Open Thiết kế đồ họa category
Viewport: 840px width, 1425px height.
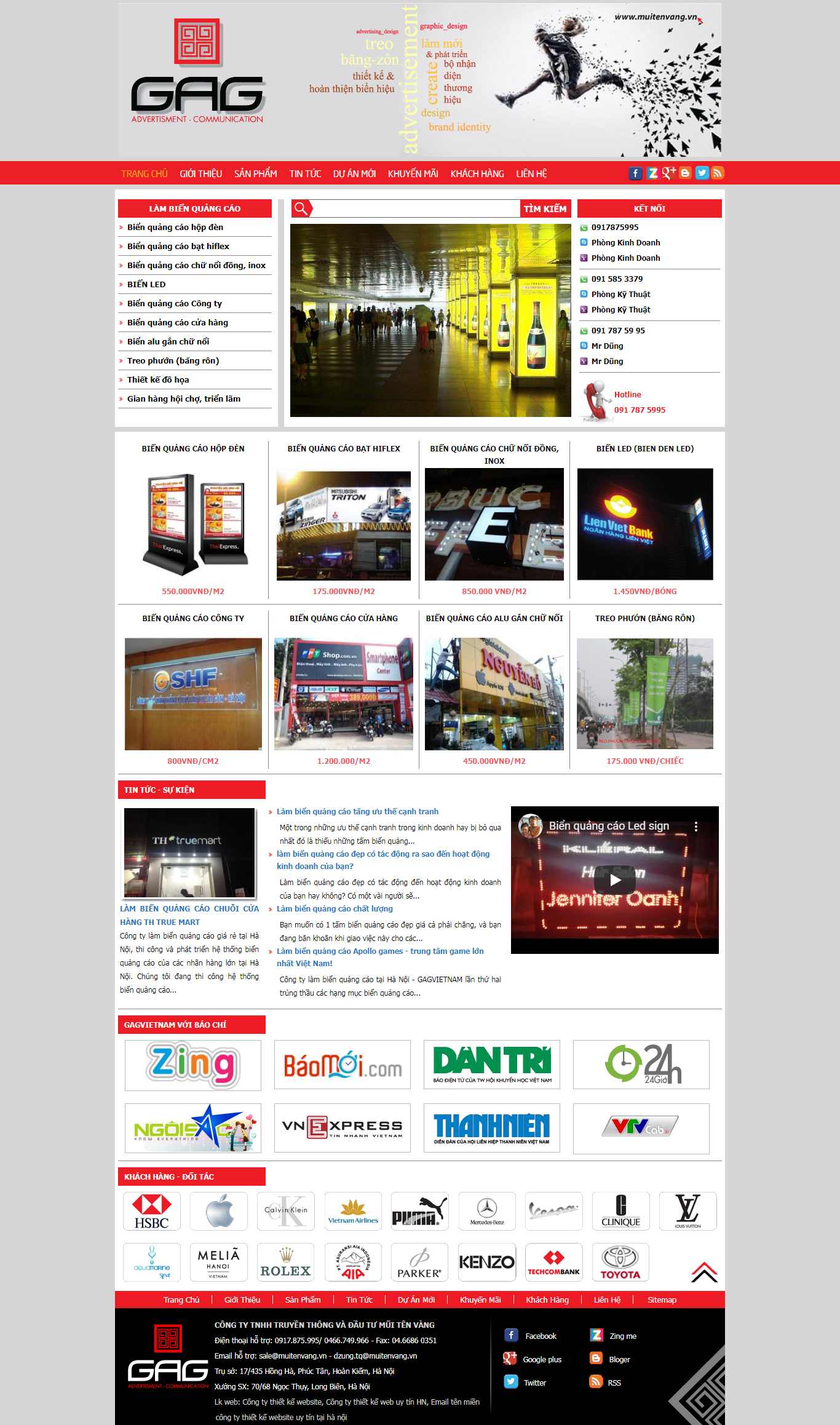[x=158, y=380]
